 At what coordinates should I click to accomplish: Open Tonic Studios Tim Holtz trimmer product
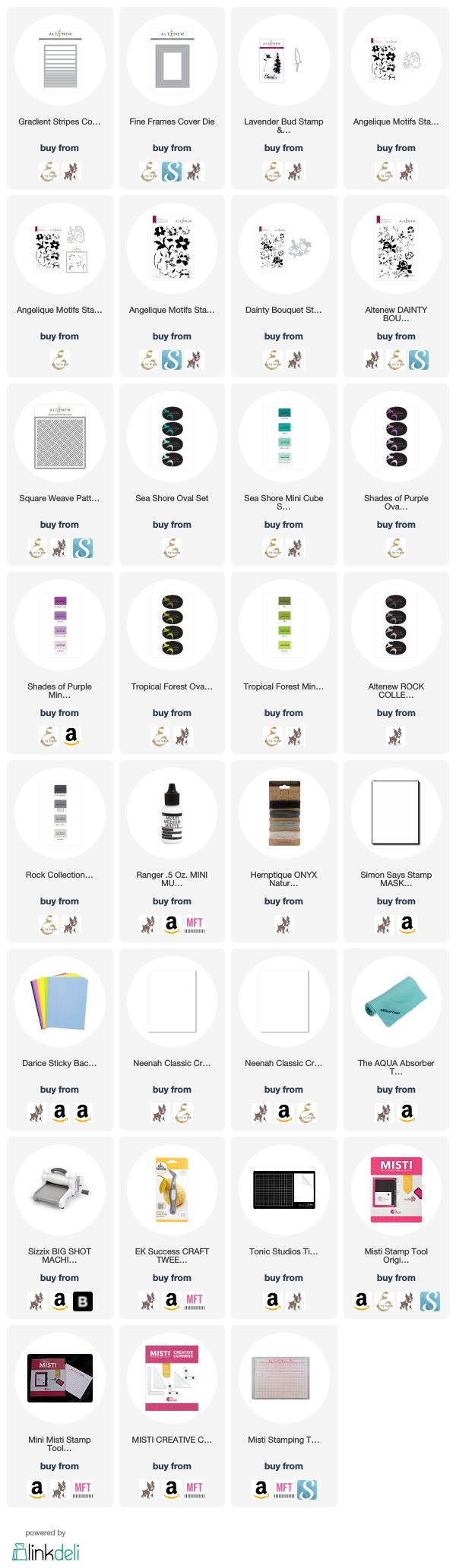[283, 1191]
